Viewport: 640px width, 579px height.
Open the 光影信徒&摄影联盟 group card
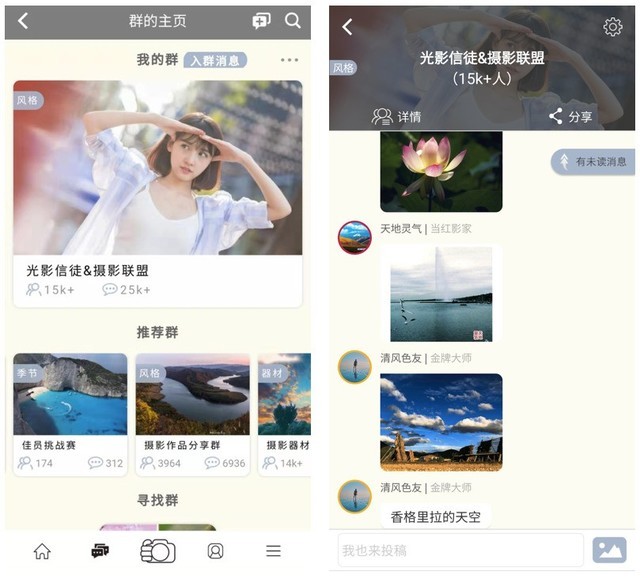click(x=157, y=193)
